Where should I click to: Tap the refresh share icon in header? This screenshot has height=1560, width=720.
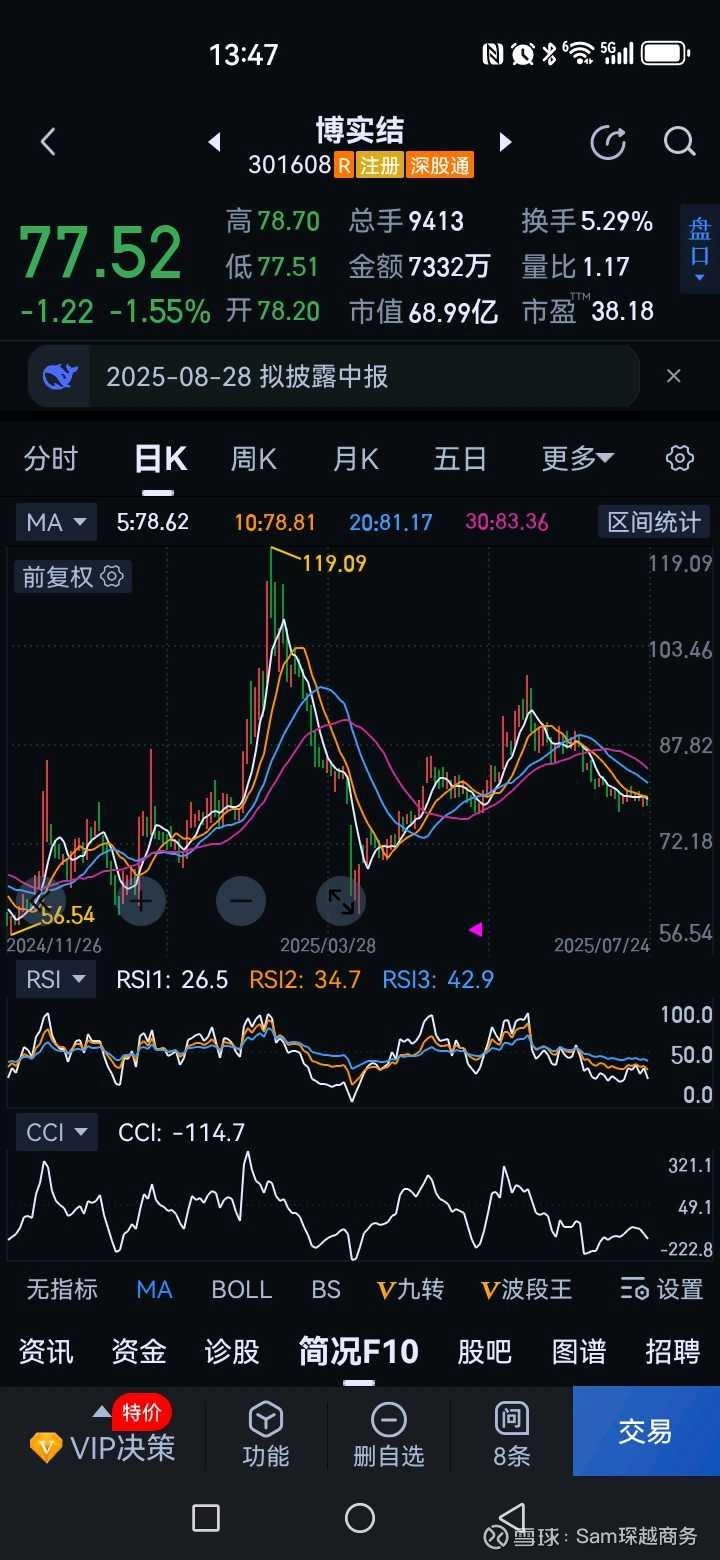pyautogui.click(x=608, y=142)
